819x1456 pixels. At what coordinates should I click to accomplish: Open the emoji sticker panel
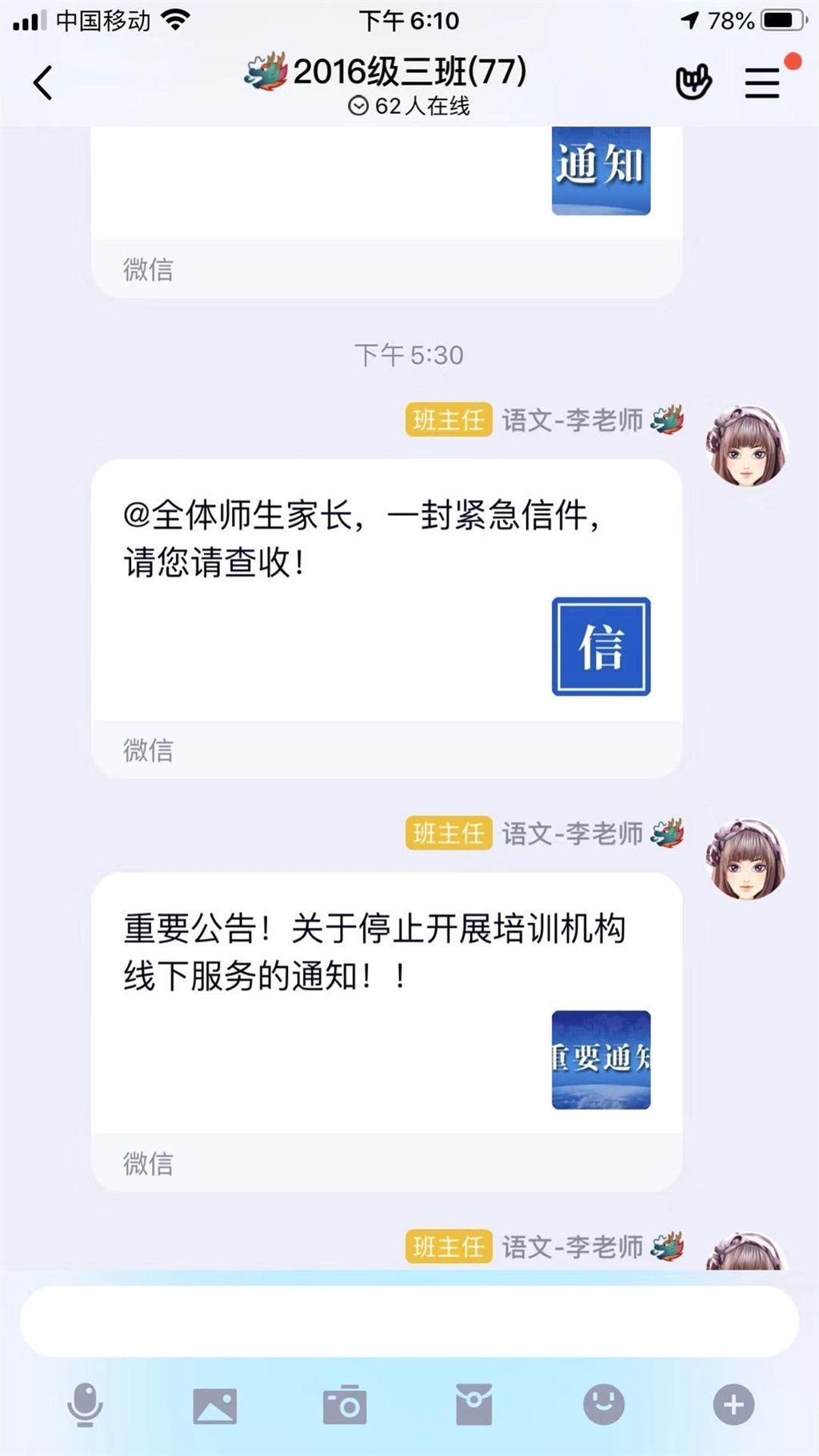(604, 1405)
